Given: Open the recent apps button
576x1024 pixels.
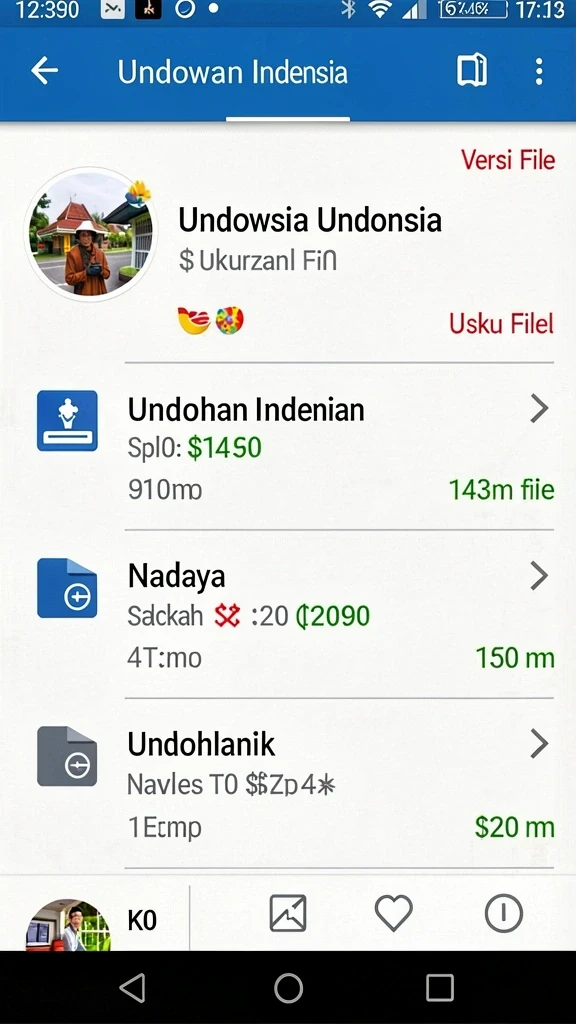Looking at the screenshot, I should (x=440, y=987).
